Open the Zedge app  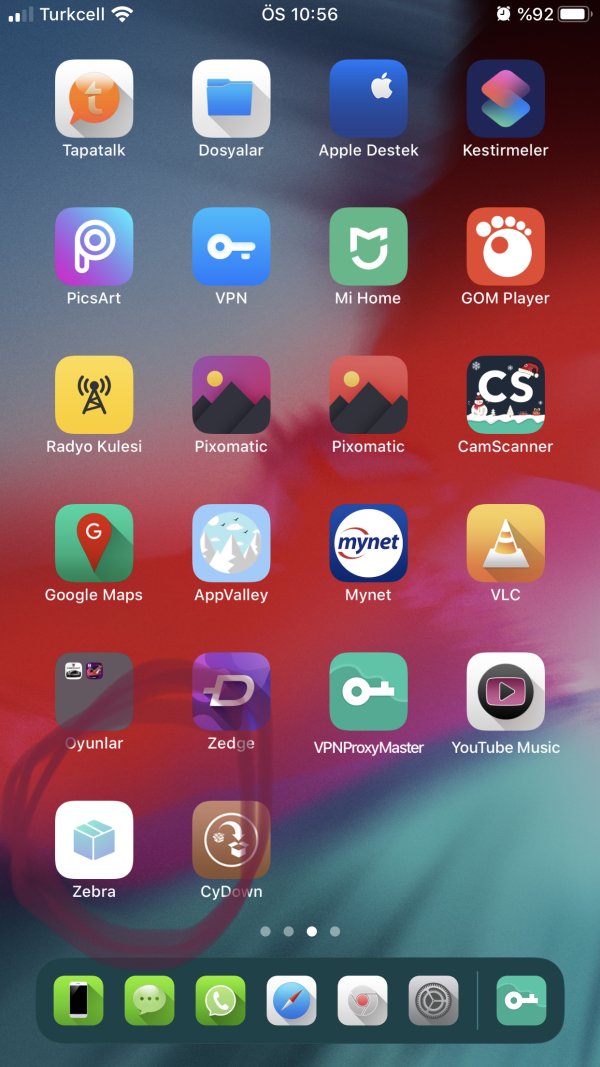tap(231, 692)
